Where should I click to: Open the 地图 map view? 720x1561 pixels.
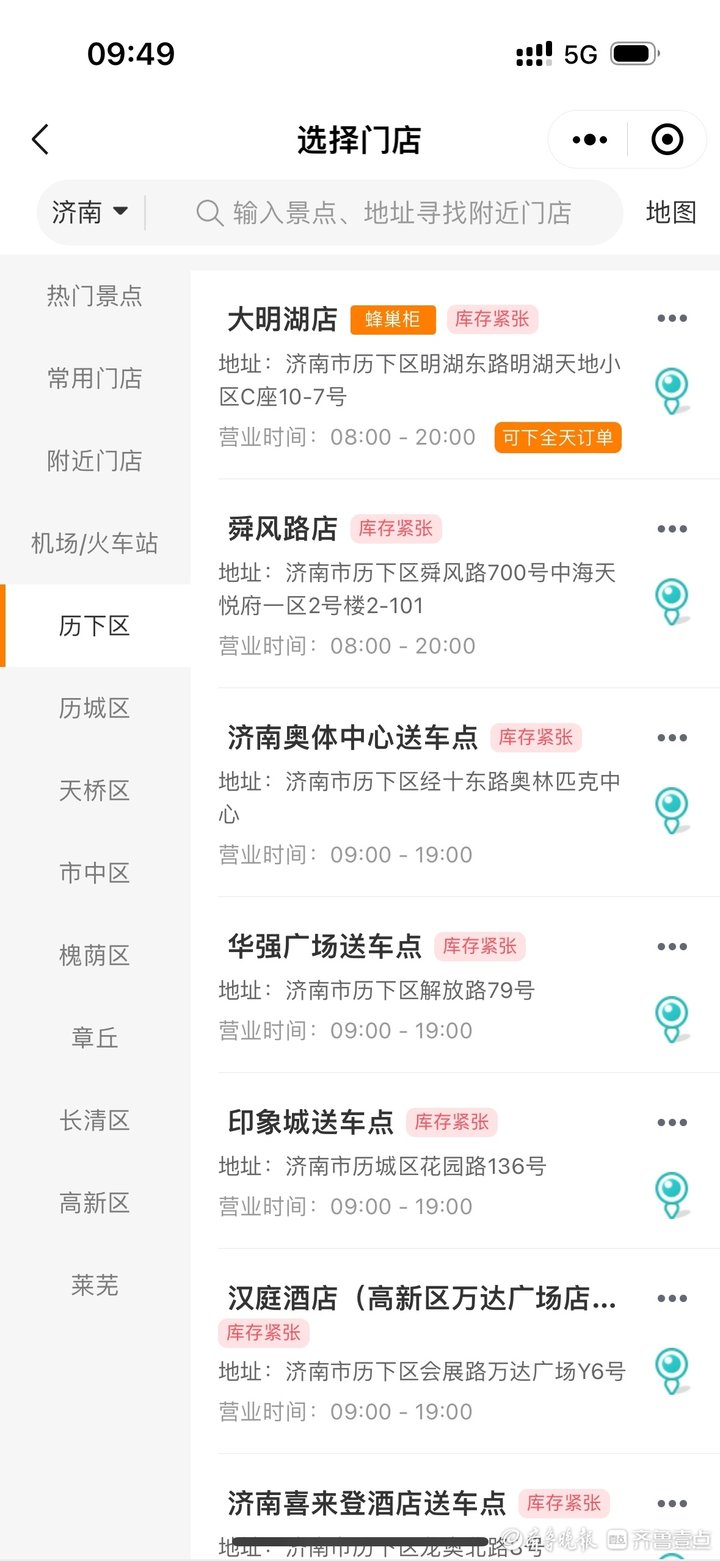coord(669,212)
